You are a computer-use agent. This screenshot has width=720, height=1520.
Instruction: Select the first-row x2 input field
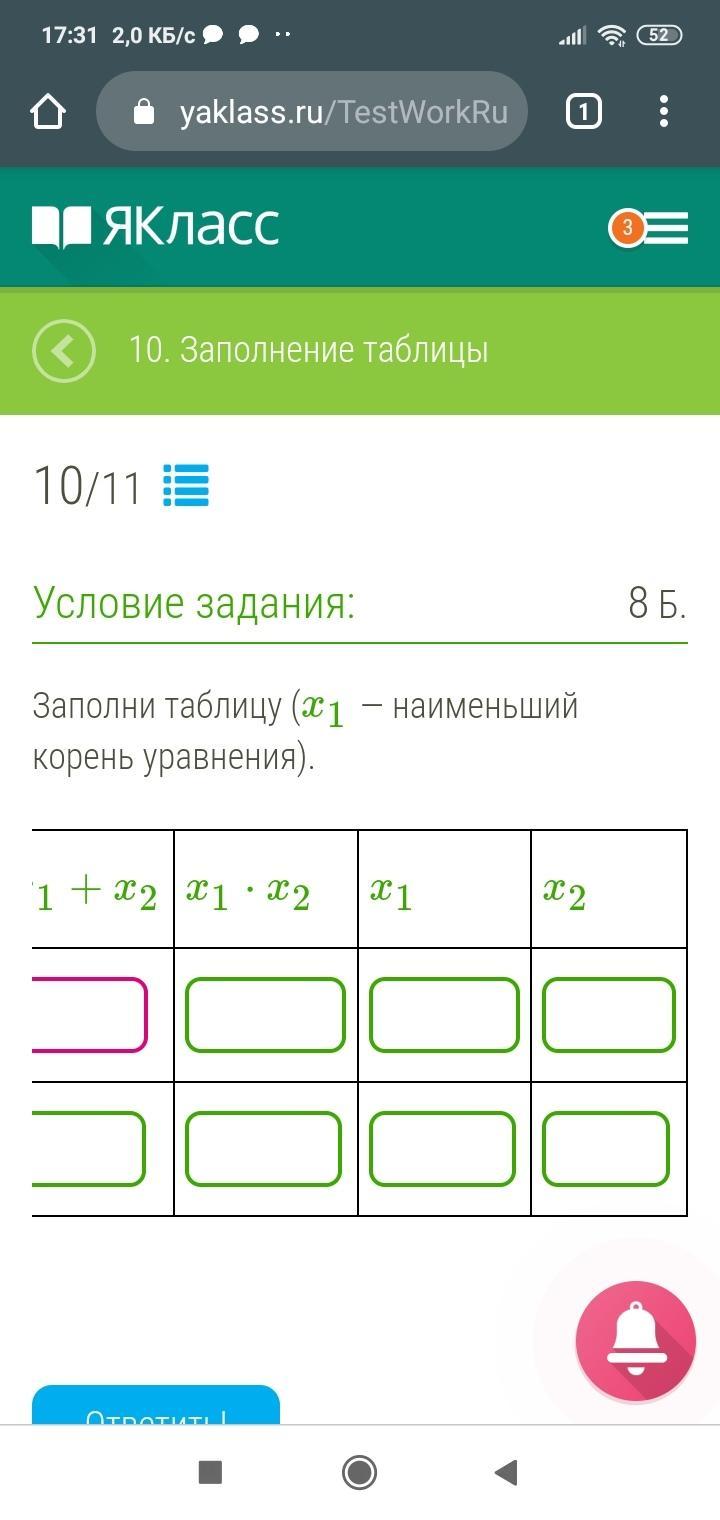click(x=608, y=1015)
